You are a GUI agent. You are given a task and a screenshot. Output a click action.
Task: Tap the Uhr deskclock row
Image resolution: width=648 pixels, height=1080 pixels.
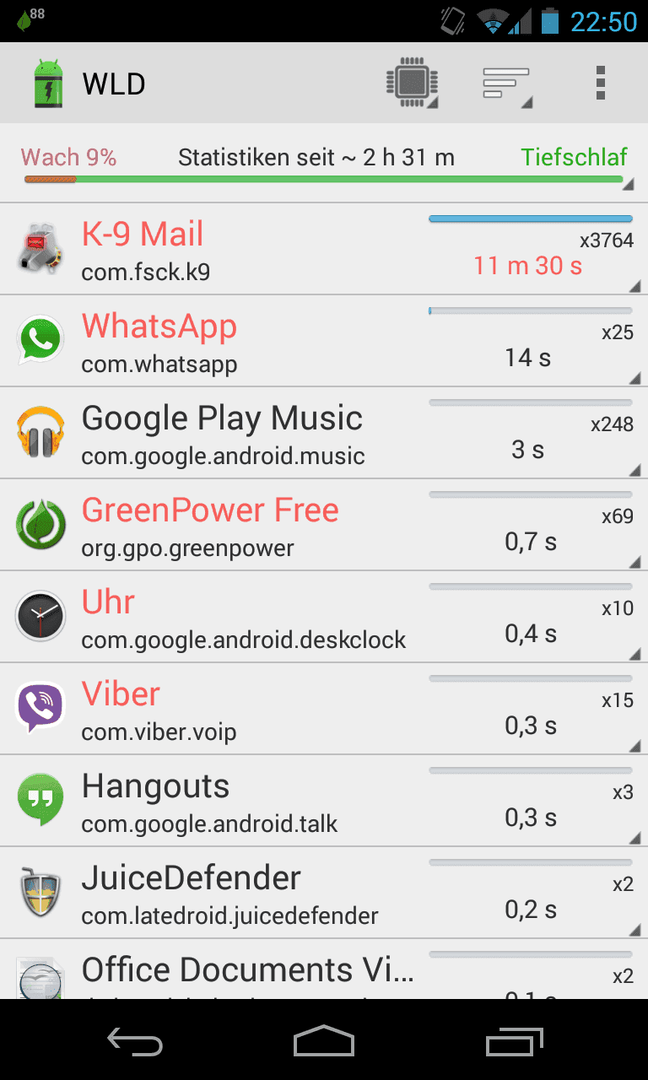click(x=324, y=617)
